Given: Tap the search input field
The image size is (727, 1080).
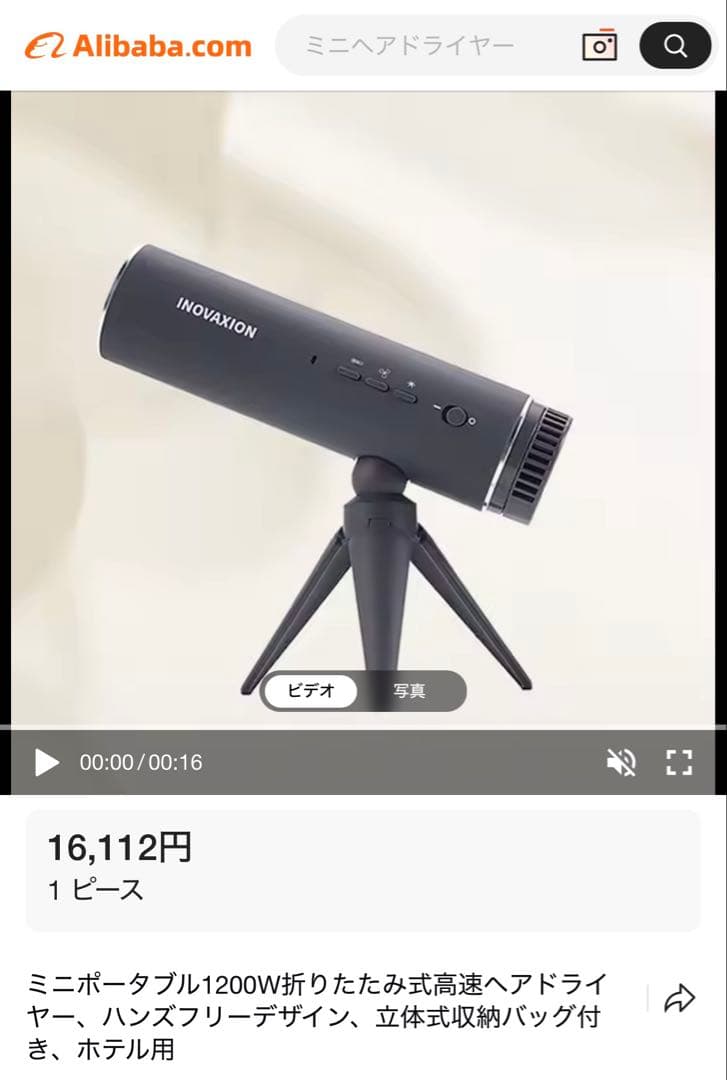Looking at the screenshot, I should (x=420, y=45).
